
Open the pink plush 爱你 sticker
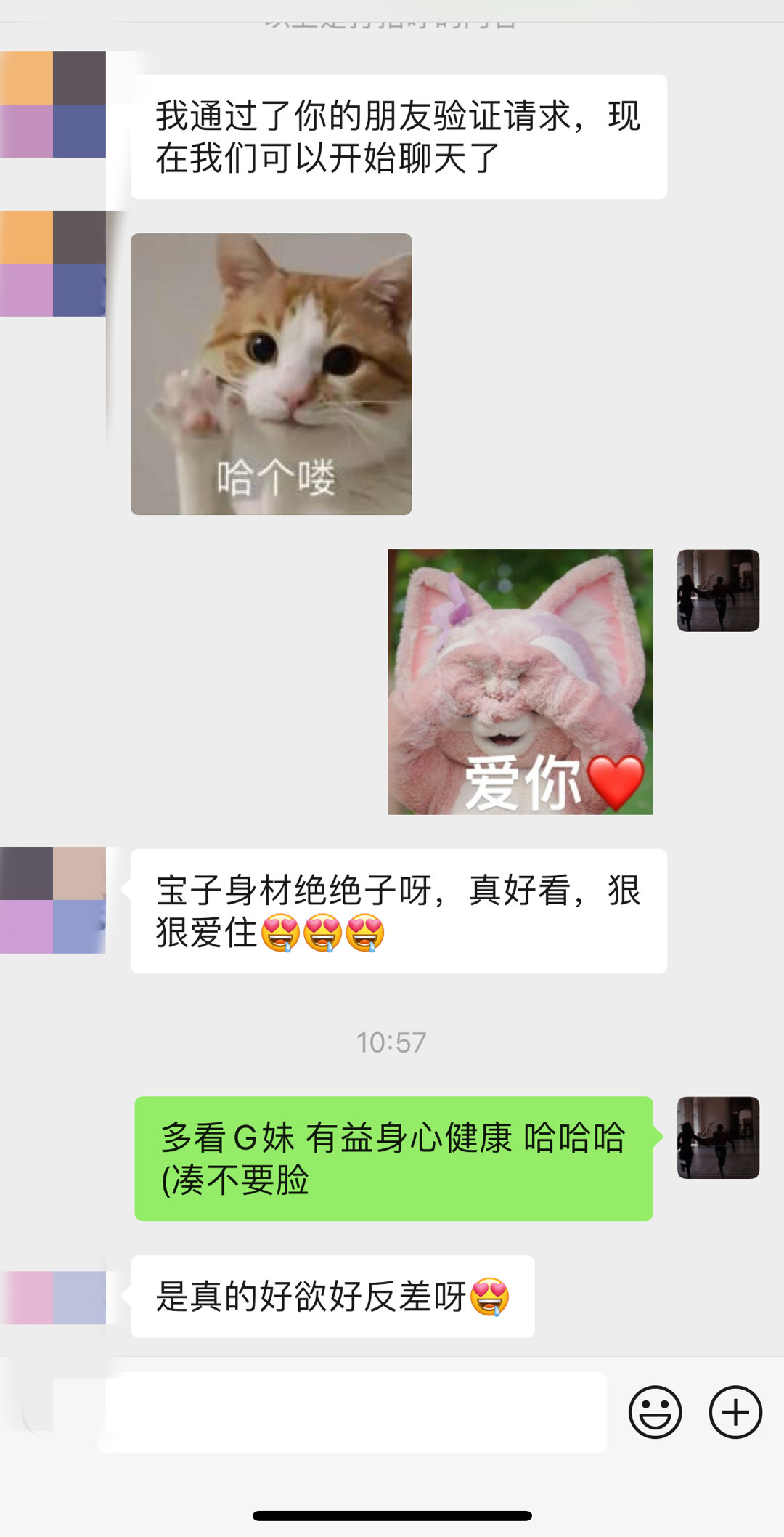coord(520,681)
